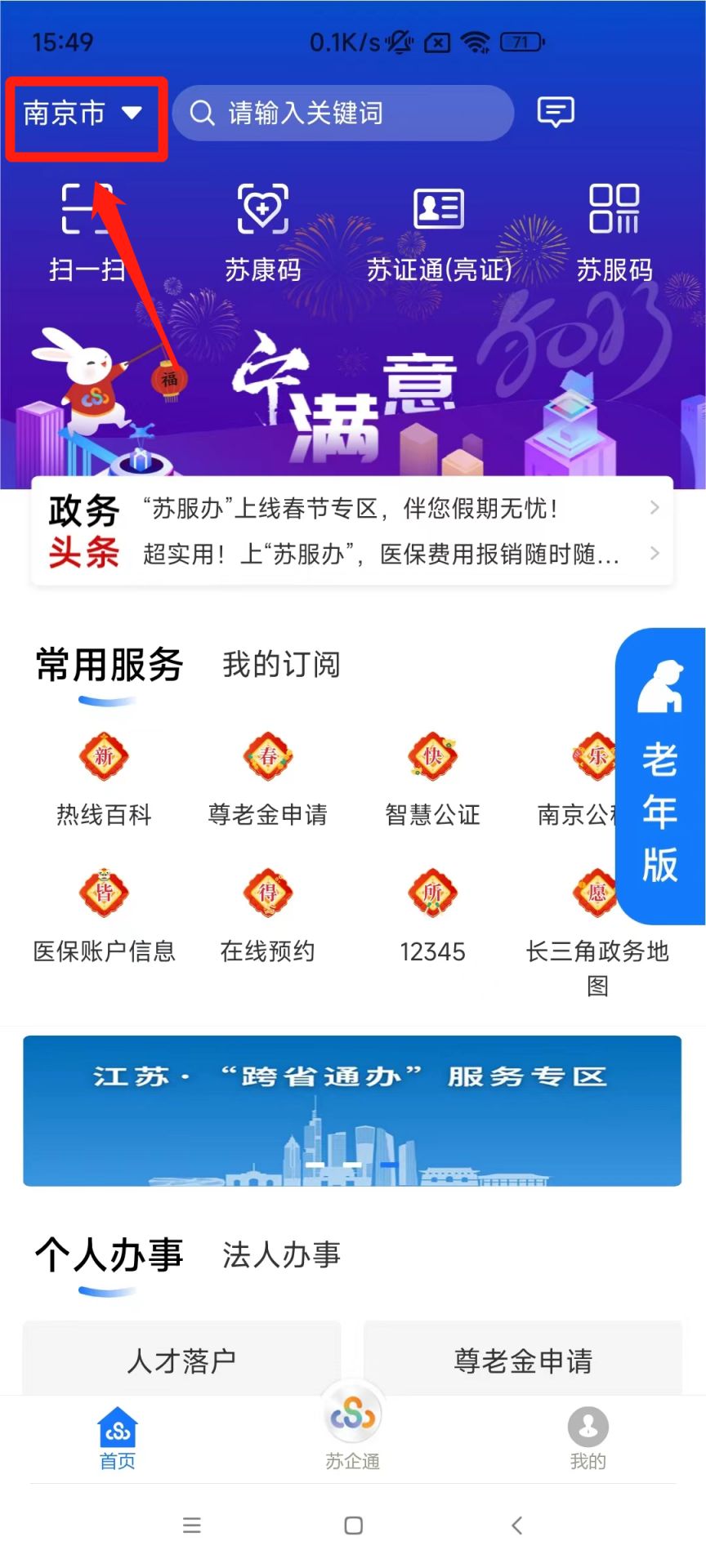The width and height of the screenshot is (706, 1568).
Task: Open 在线预约 service
Action: pos(268,915)
